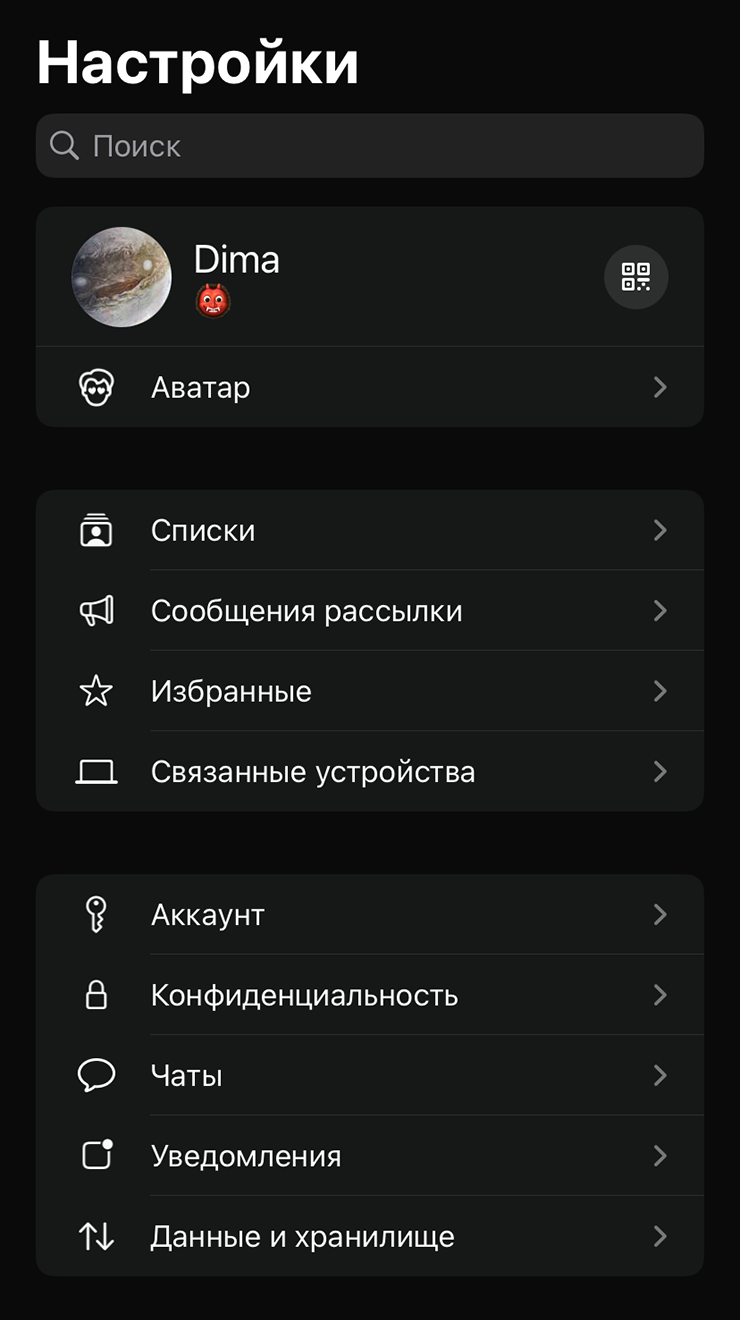
Task: Open the QR code button
Action: [x=636, y=277]
